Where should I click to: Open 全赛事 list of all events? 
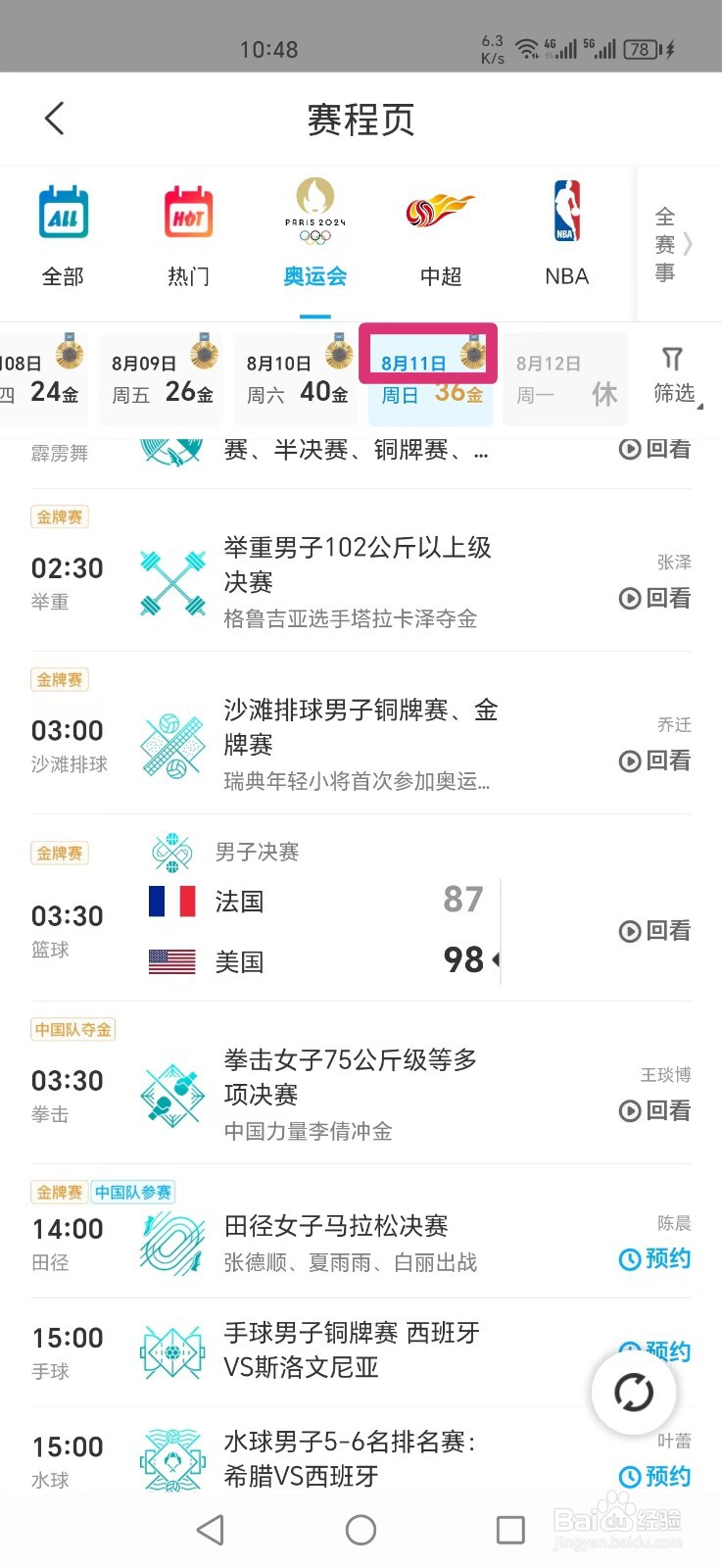(x=672, y=244)
